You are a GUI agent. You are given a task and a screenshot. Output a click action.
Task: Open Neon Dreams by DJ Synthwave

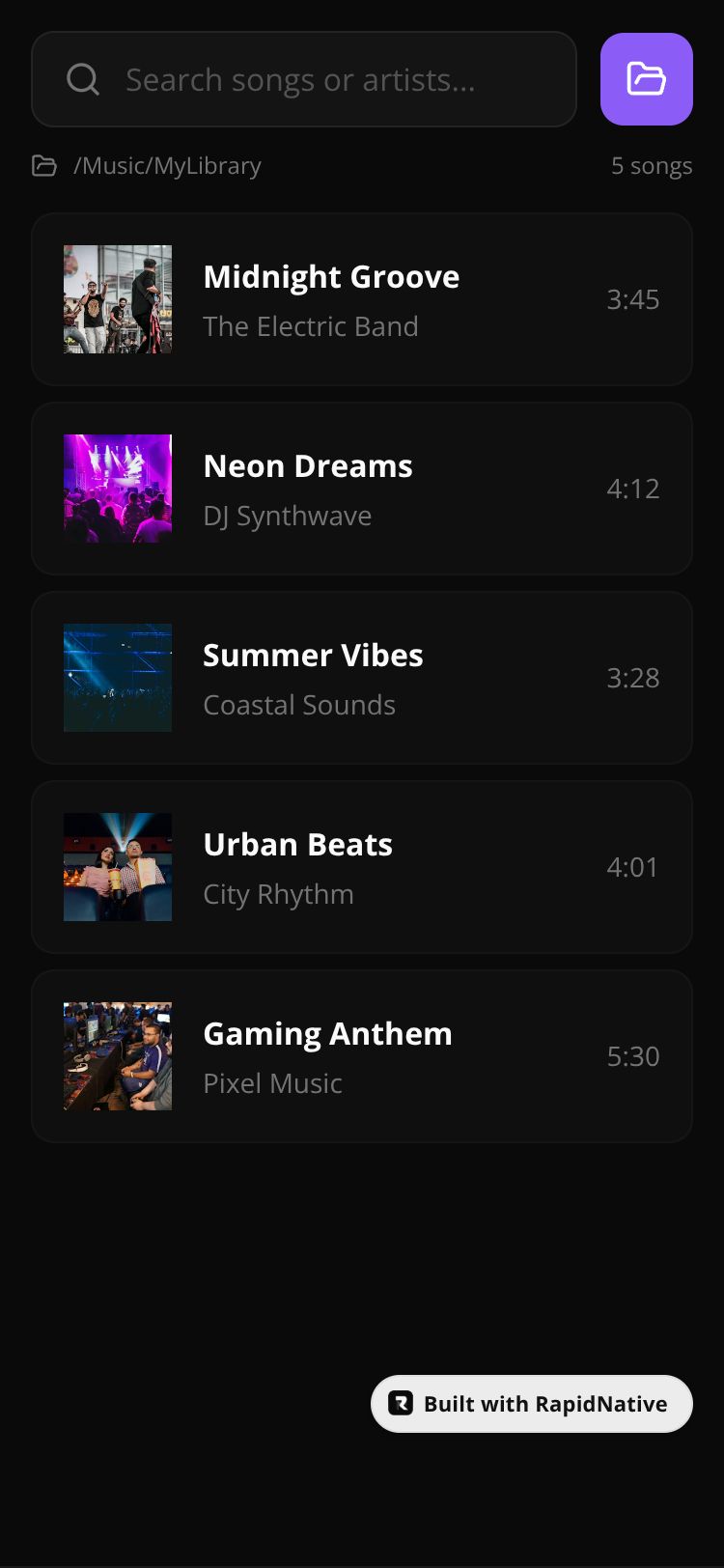click(x=361, y=489)
